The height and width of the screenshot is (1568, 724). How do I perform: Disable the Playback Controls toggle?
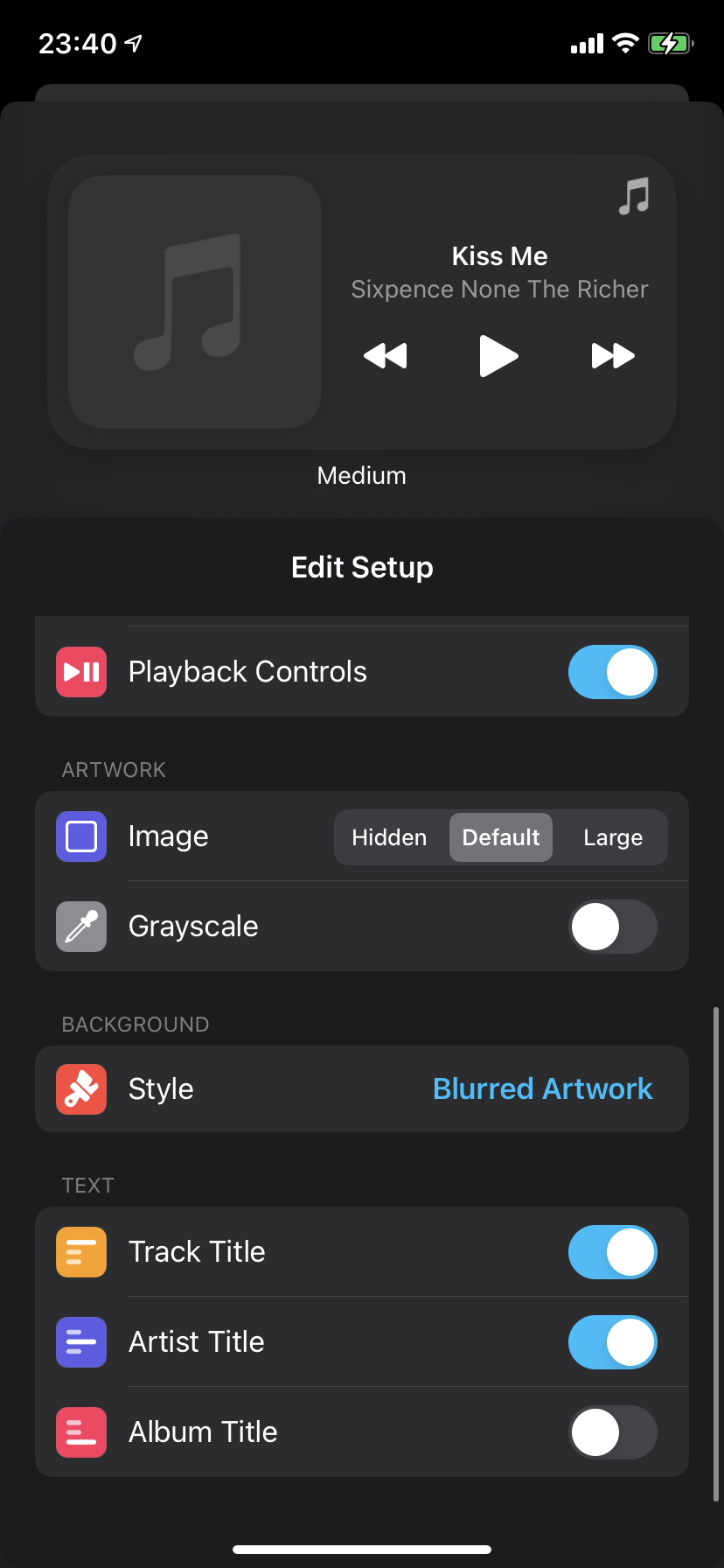click(612, 672)
